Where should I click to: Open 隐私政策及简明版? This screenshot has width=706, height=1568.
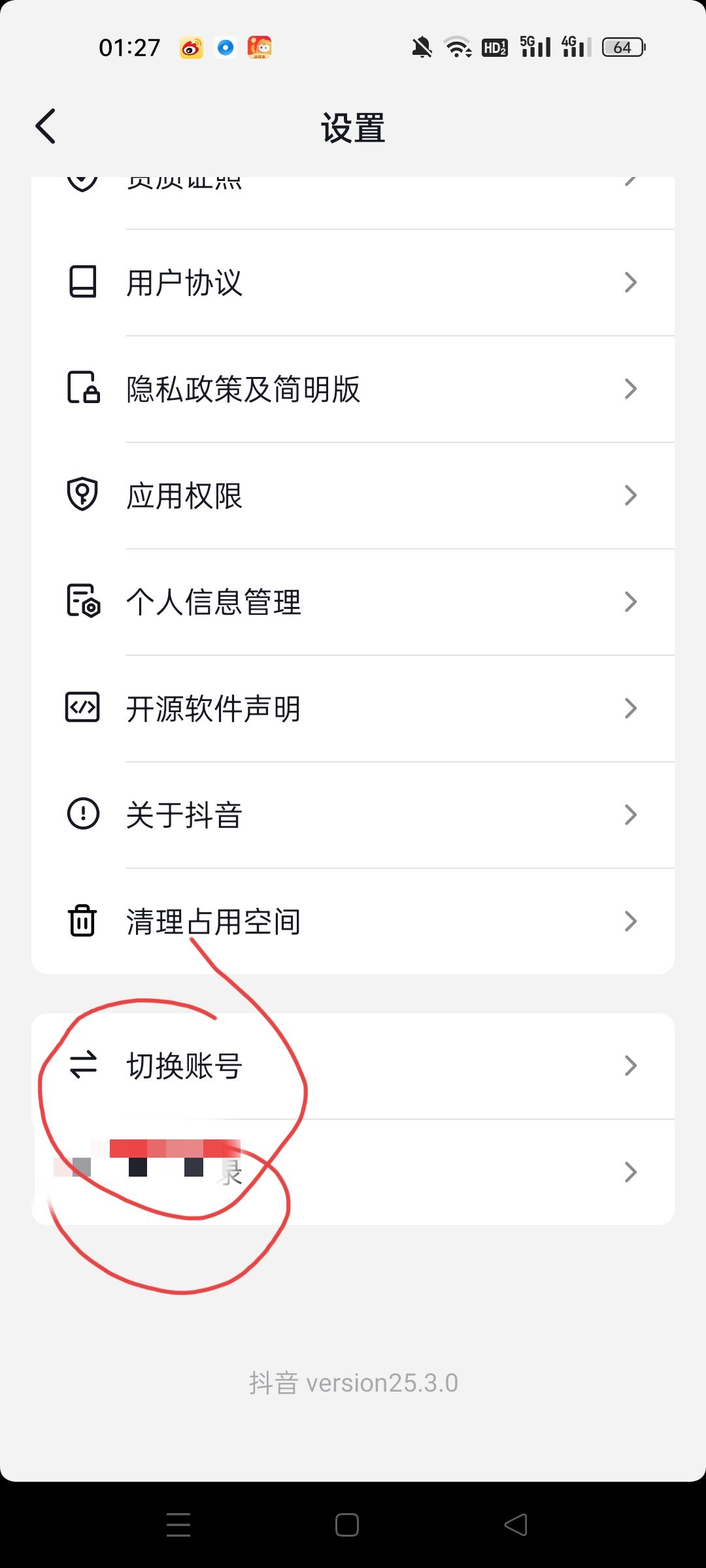353,389
